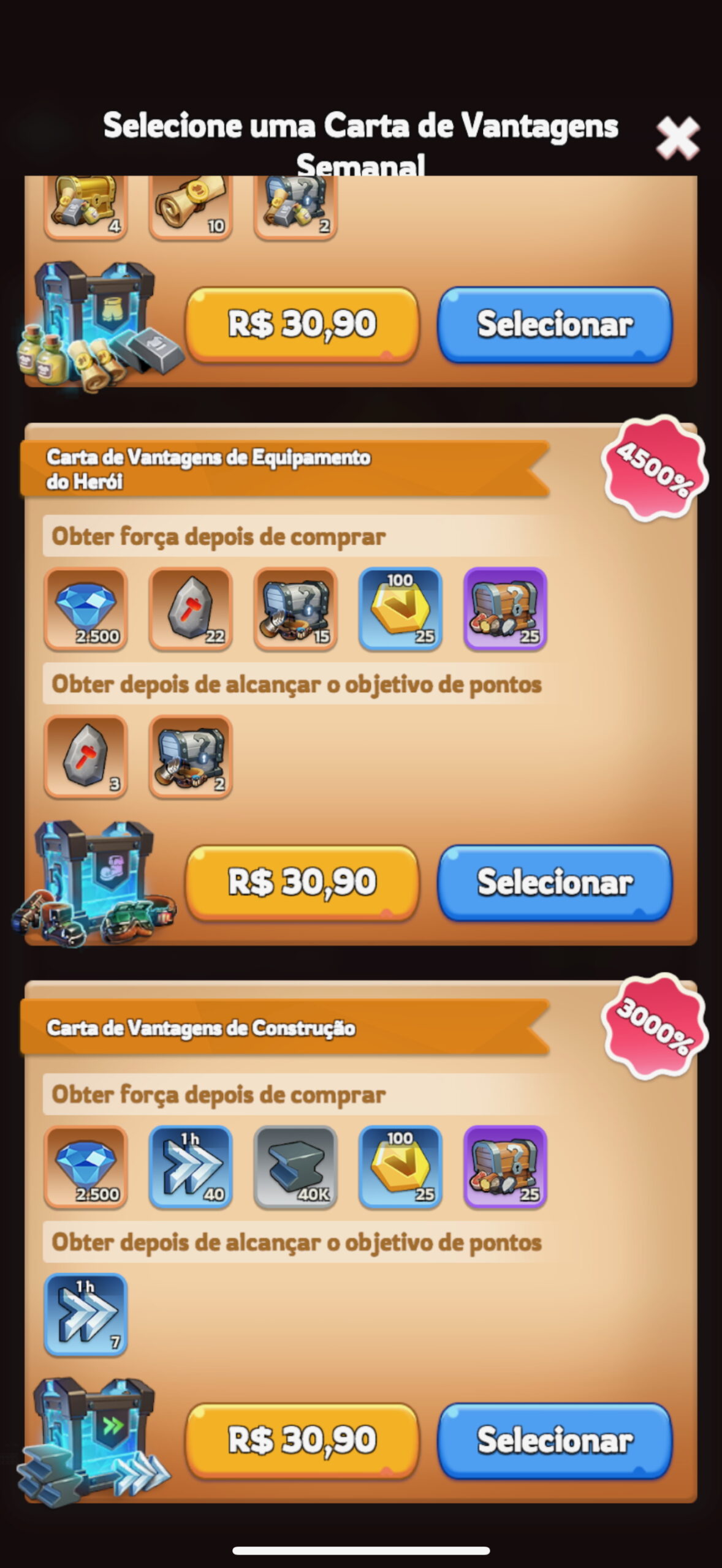Inspect the 1h speed-up x40 item in Construção
722x1568 pixels.
click(191, 1167)
